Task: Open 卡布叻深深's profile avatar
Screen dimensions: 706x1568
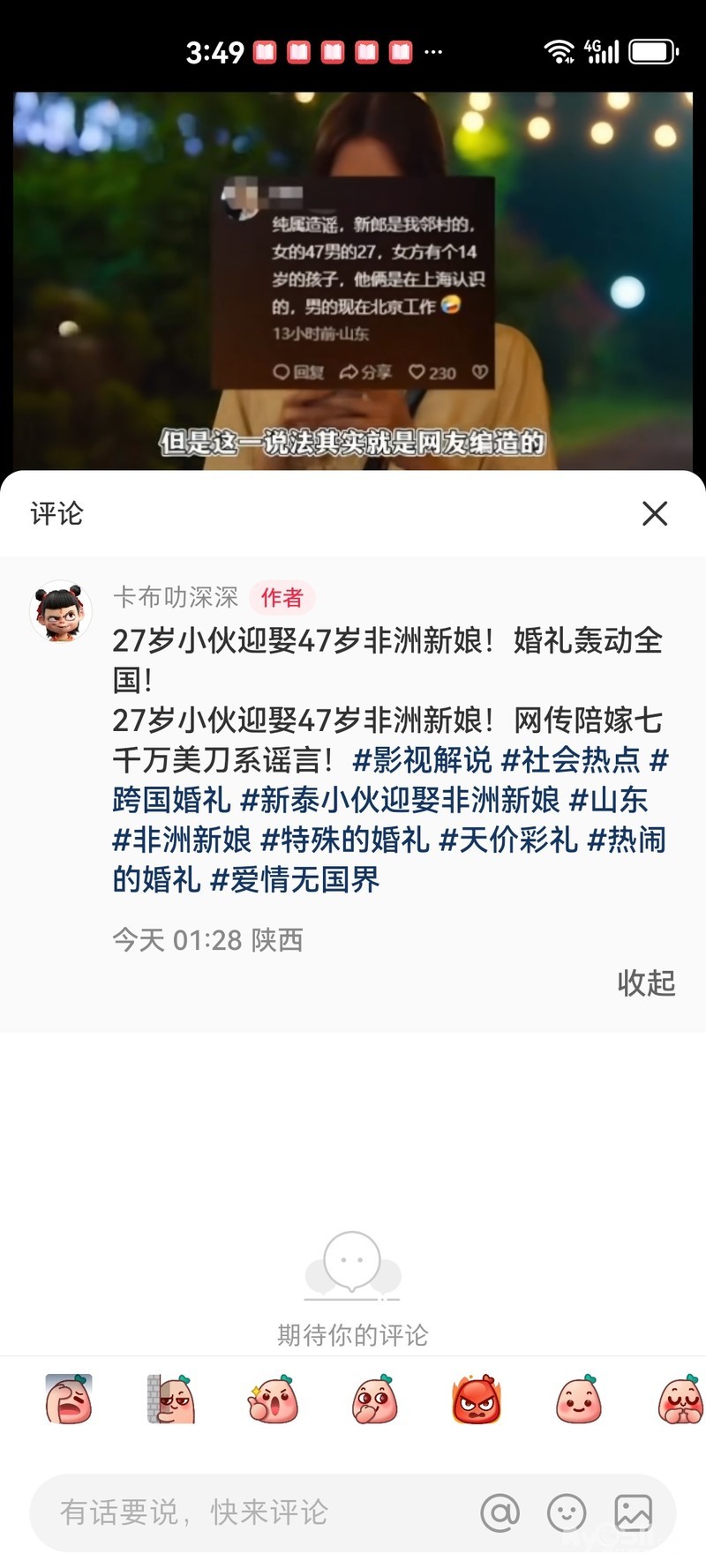Action: point(61,611)
